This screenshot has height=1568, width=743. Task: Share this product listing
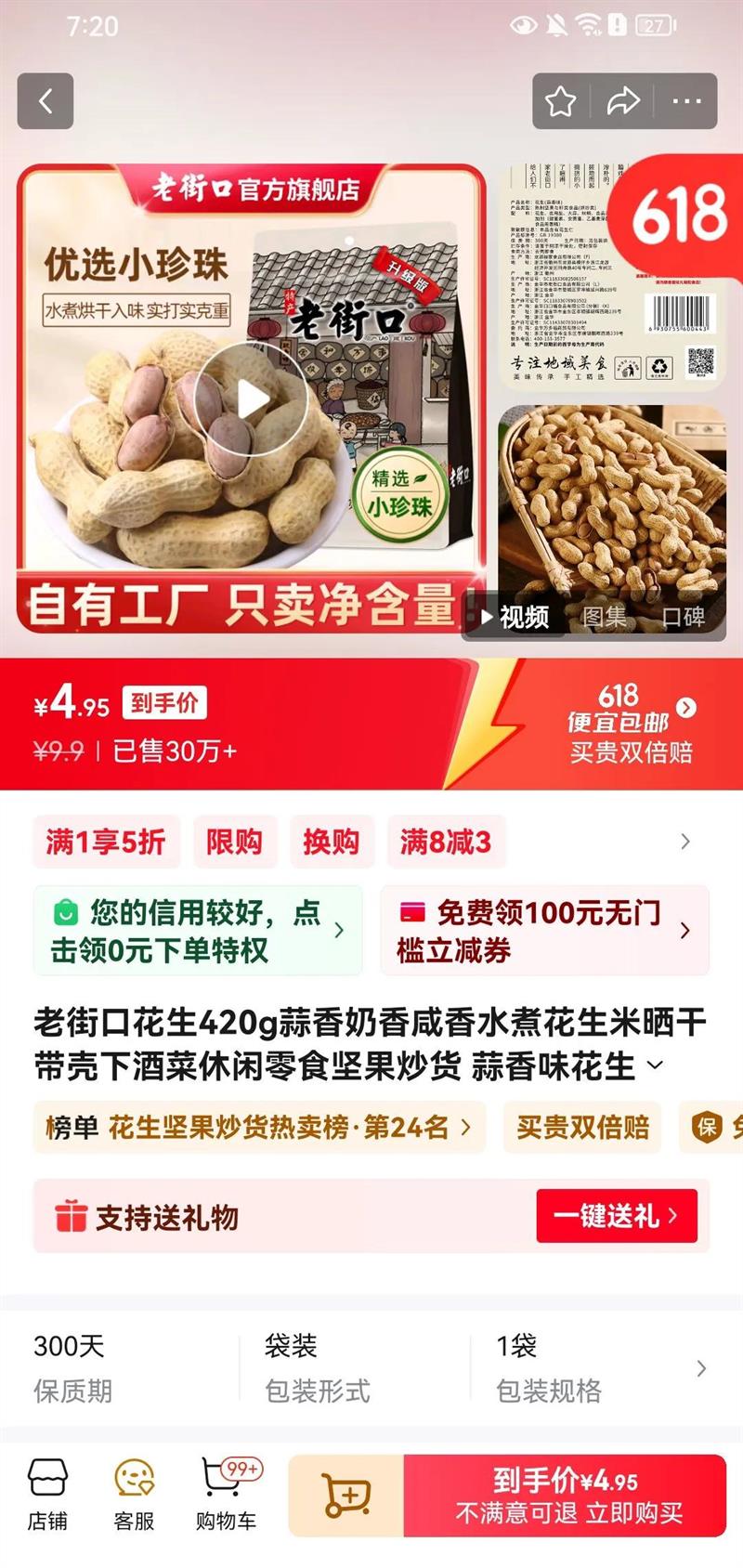pyautogui.click(x=623, y=100)
